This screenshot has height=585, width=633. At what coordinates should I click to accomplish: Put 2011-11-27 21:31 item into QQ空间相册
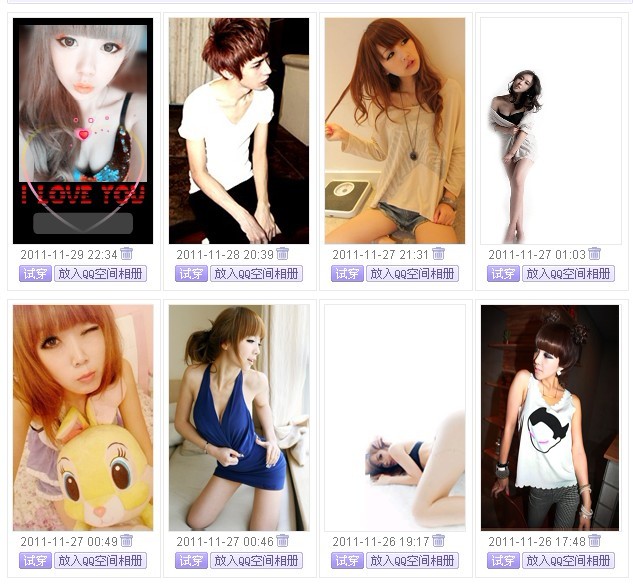[412, 273]
